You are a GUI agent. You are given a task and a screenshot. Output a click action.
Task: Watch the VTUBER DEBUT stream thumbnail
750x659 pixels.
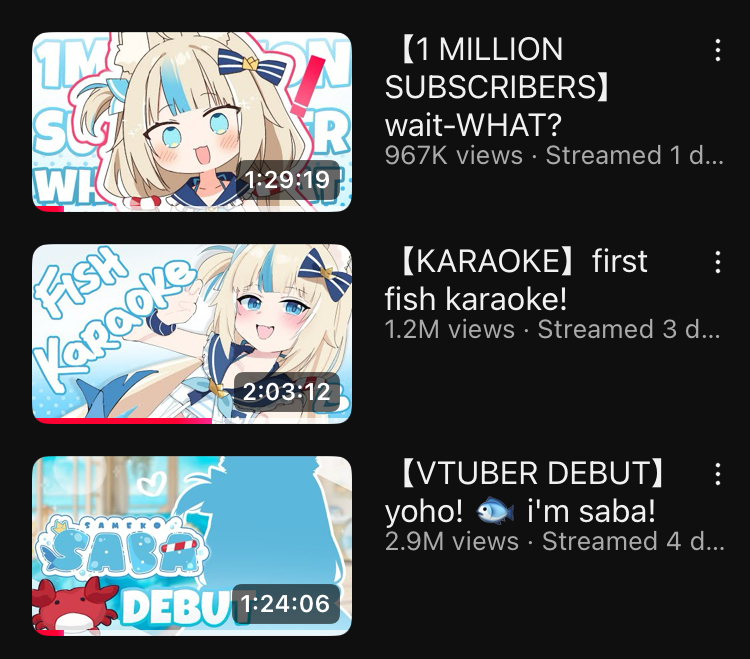pyautogui.click(x=192, y=545)
